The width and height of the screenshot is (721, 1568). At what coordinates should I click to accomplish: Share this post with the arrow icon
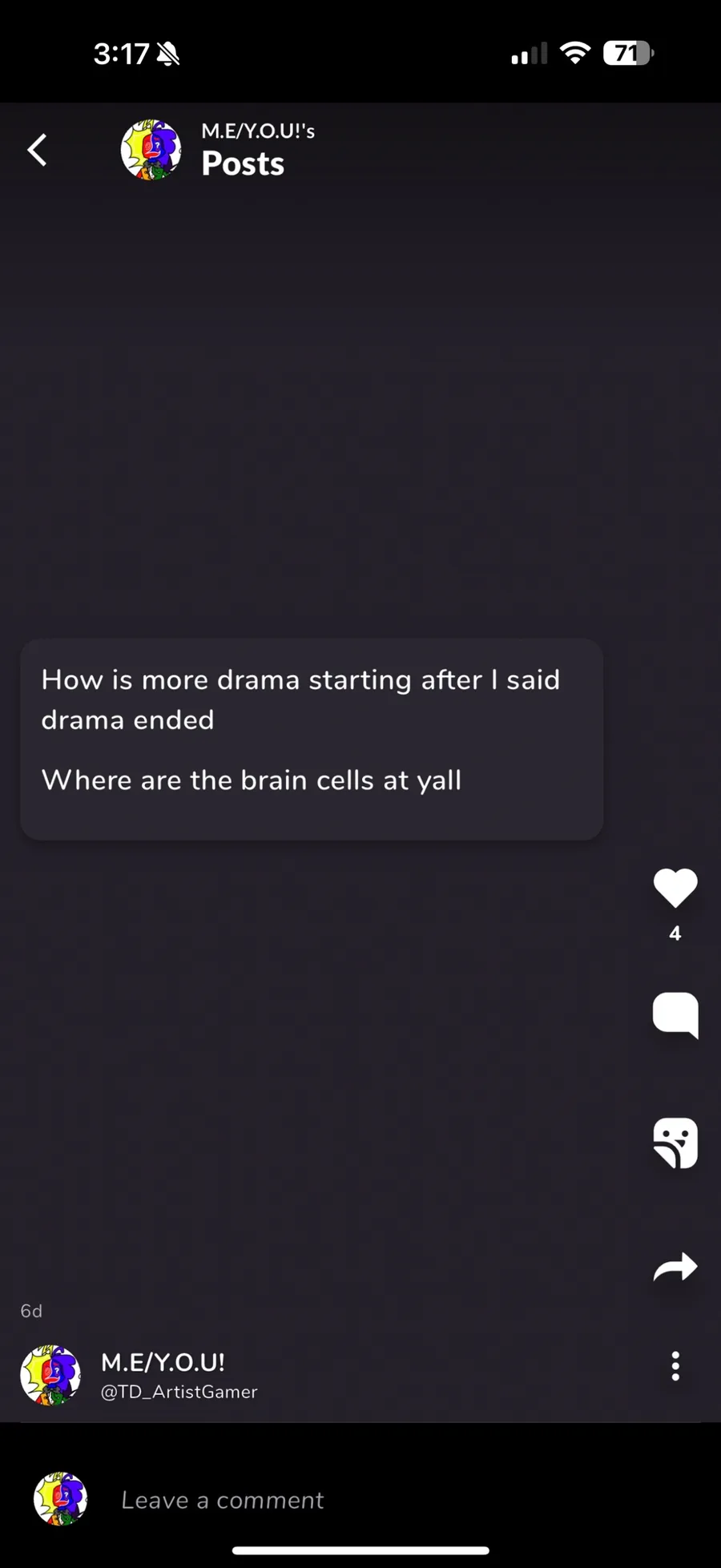point(675,1267)
